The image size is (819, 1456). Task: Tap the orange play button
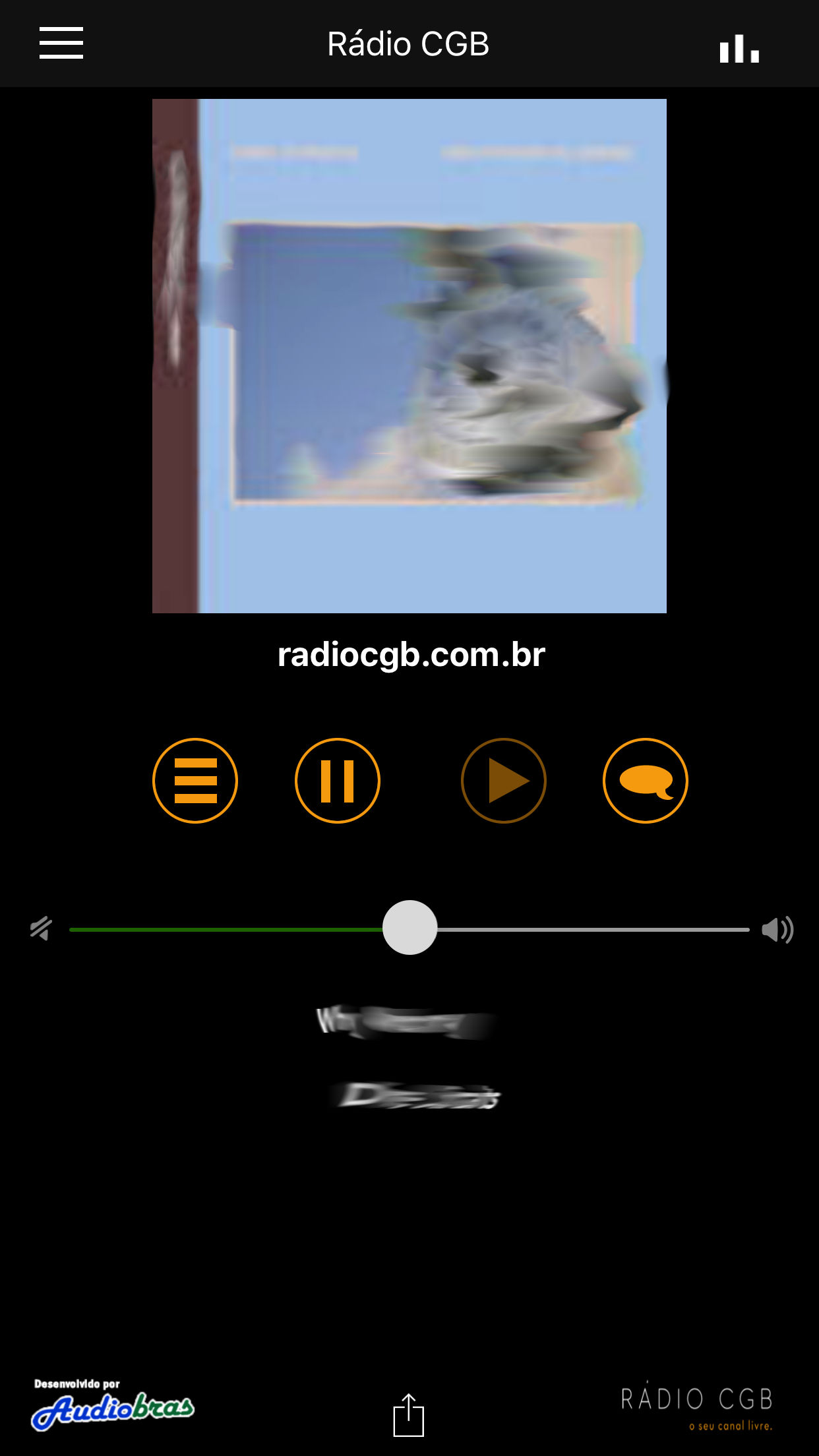(x=504, y=781)
